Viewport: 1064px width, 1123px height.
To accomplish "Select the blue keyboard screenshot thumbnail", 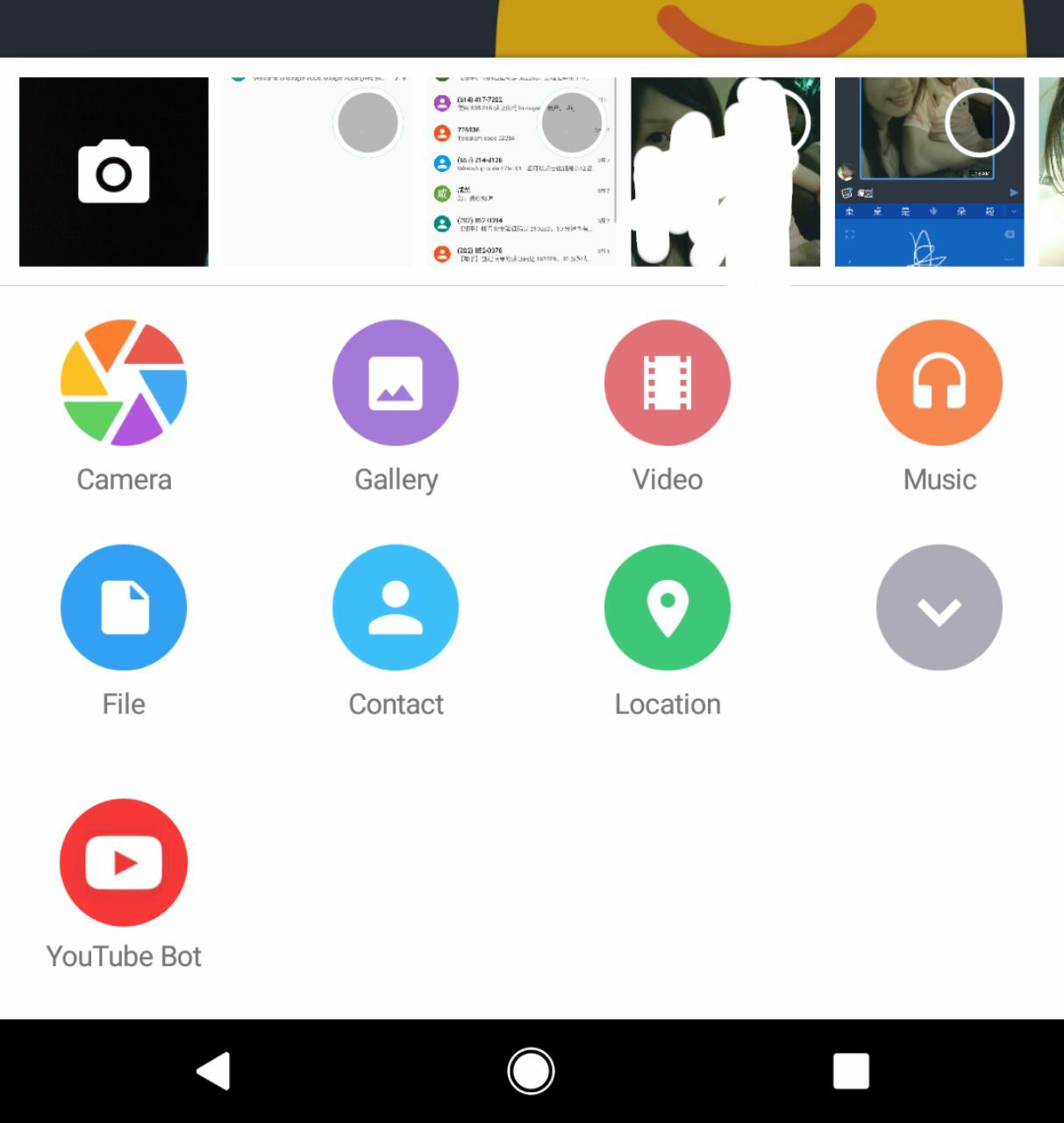I will coord(929,172).
